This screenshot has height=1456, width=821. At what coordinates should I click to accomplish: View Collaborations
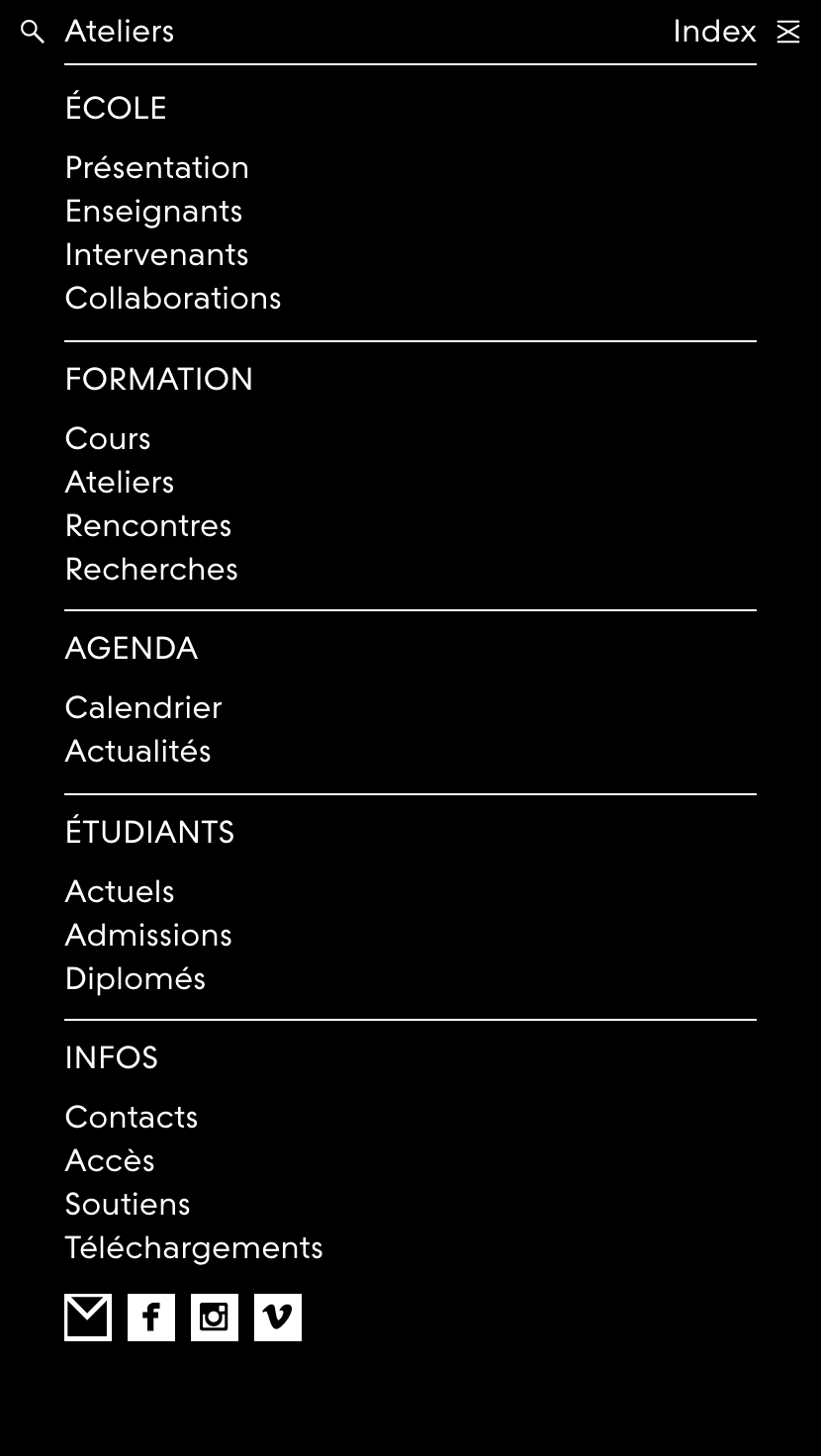pos(173,299)
